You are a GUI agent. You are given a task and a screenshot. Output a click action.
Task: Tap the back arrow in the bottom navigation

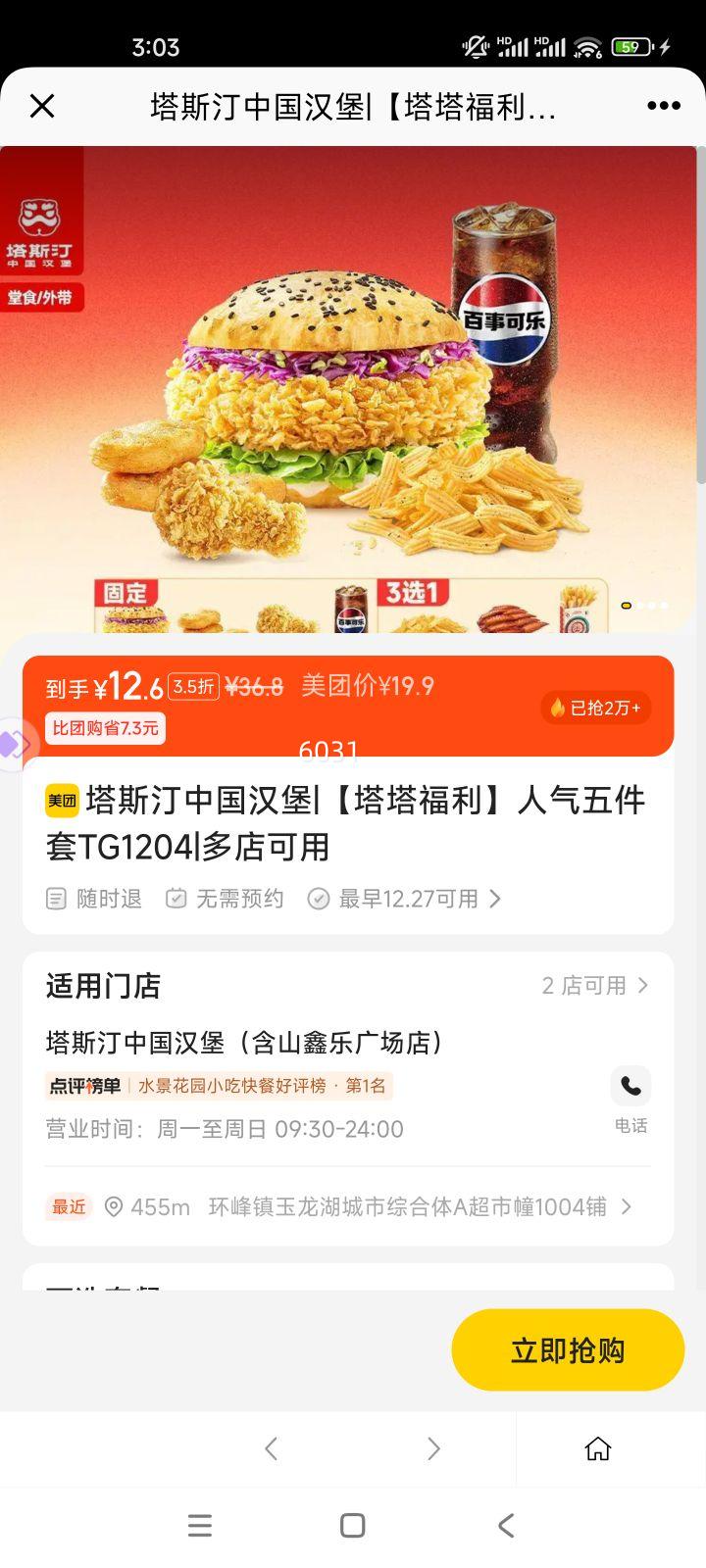506,1526
